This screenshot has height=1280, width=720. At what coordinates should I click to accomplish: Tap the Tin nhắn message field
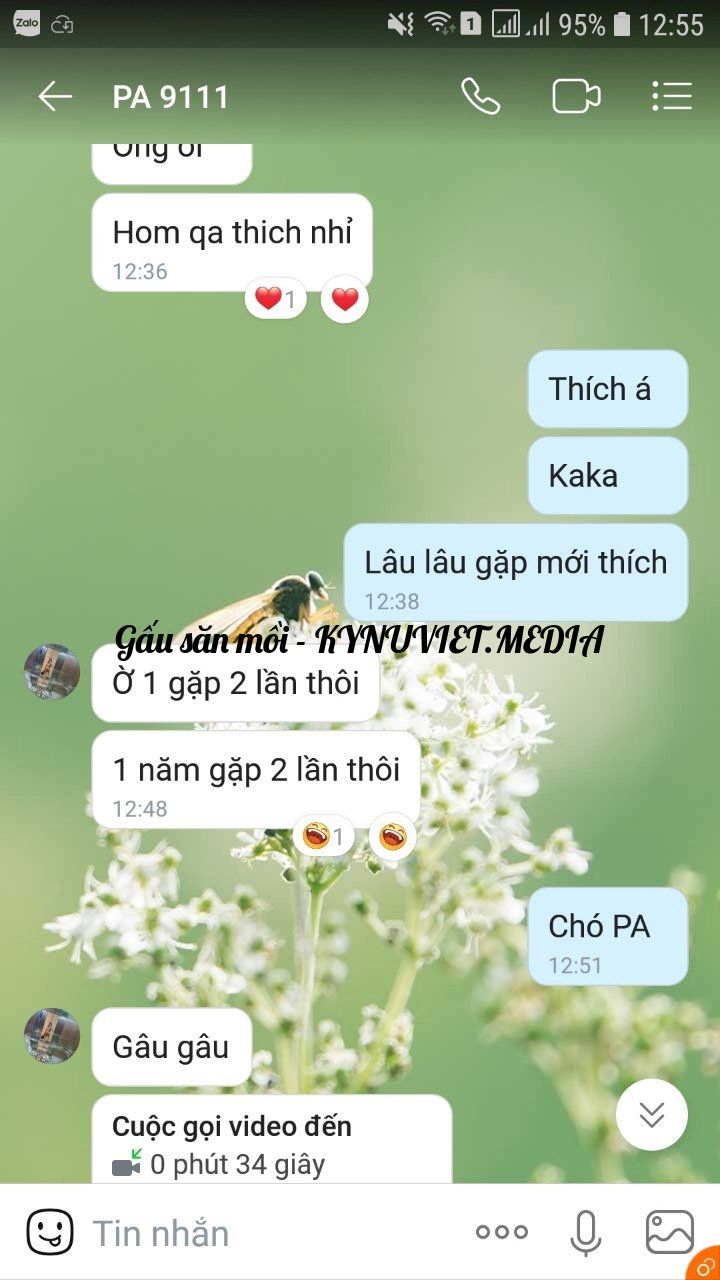coord(270,1233)
